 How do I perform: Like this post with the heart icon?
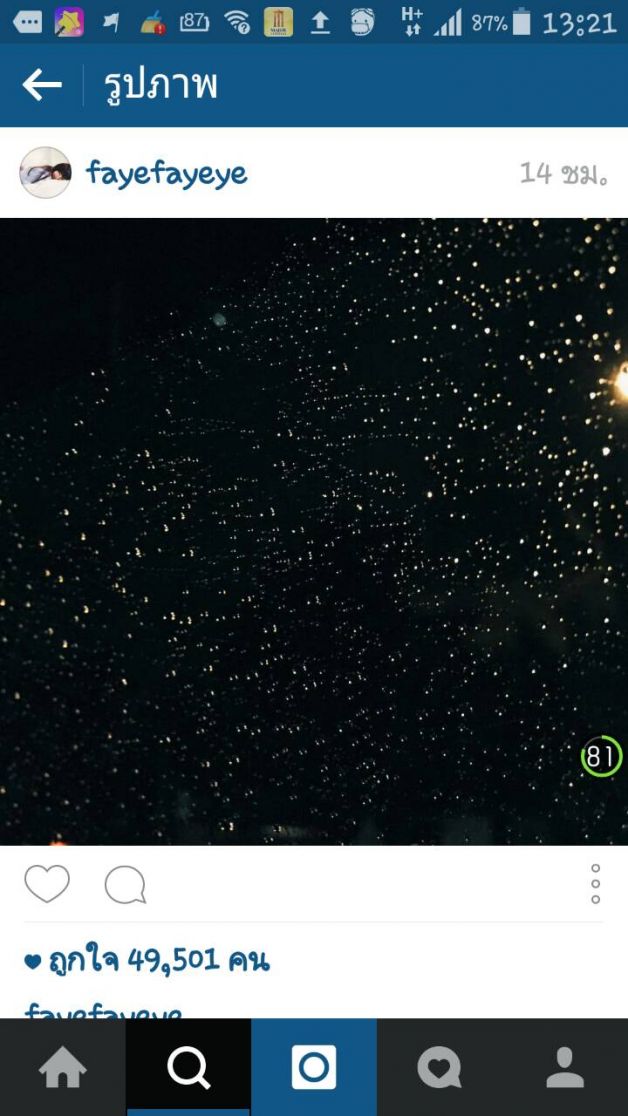(47, 884)
